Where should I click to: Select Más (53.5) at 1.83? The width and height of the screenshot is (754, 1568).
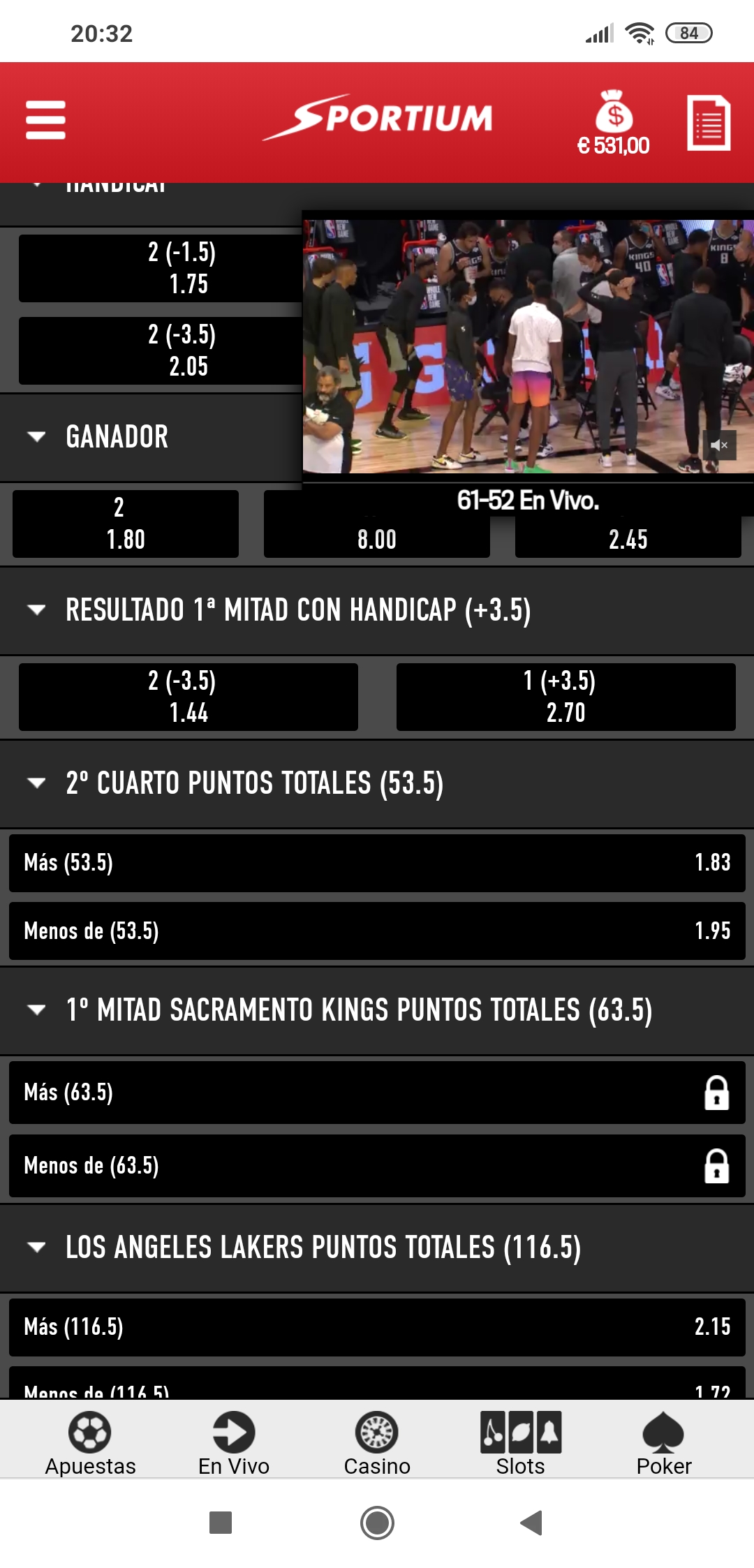tap(377, 863)
